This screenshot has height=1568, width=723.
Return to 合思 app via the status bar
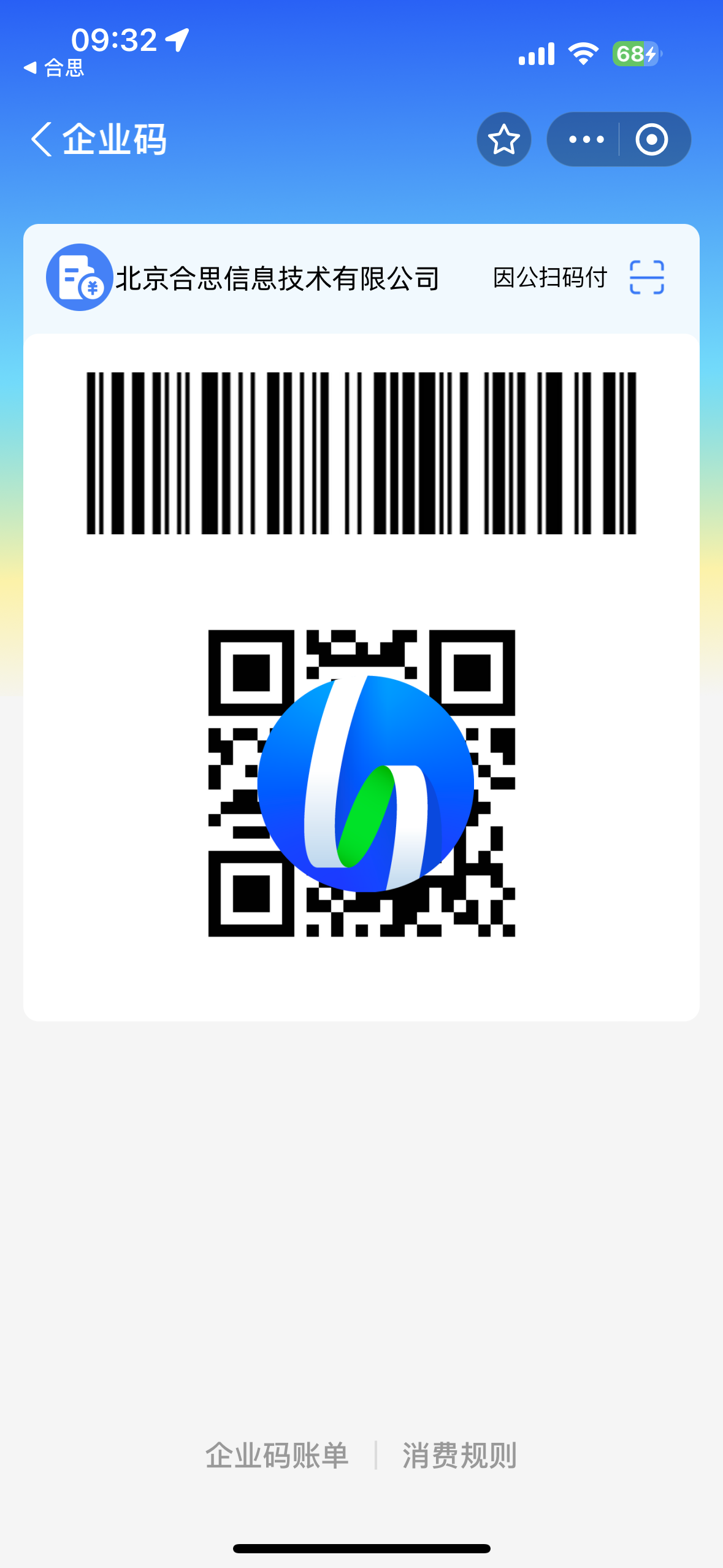(54, 67)
